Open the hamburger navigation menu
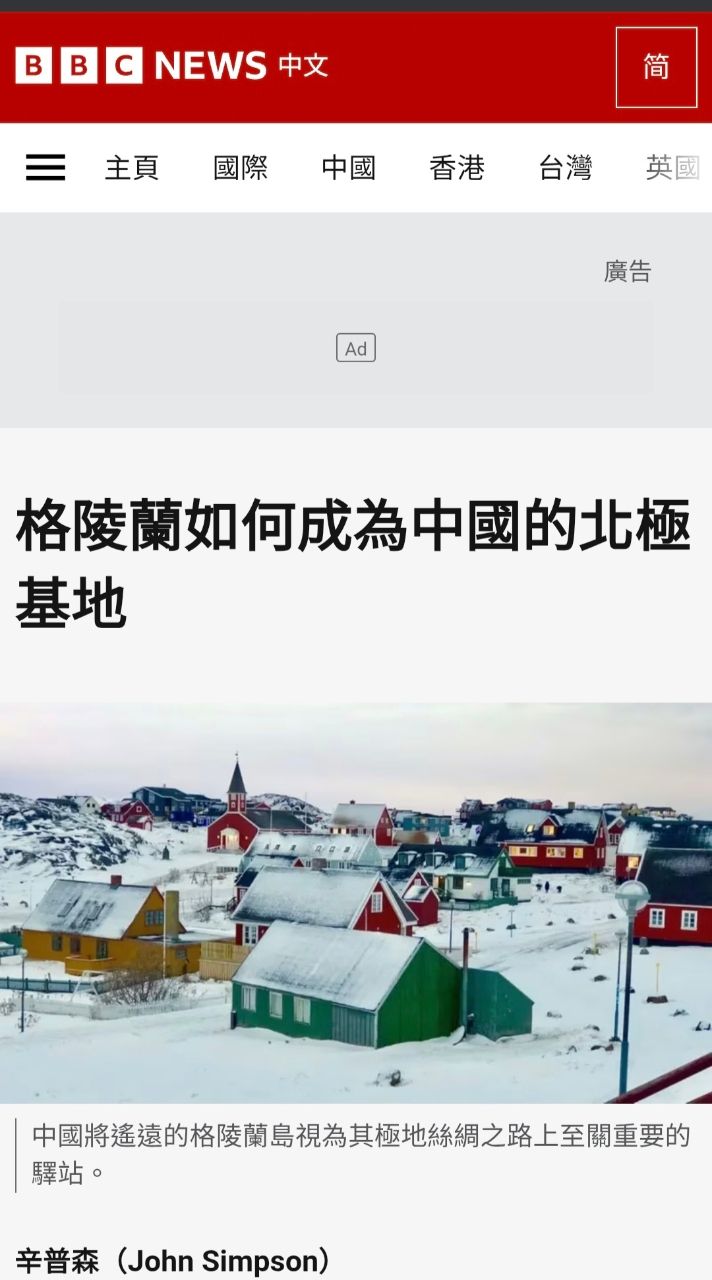 tap(45, 167)
